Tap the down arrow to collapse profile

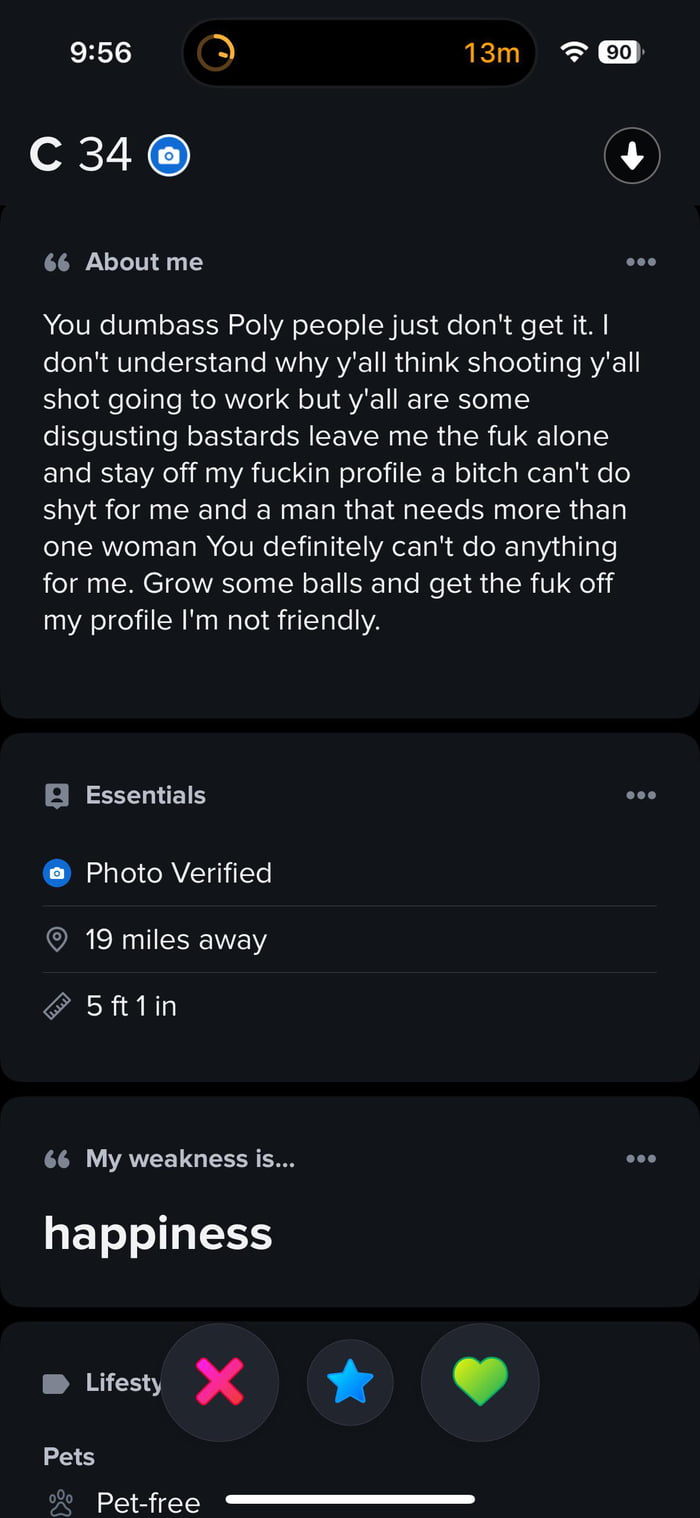coord(632,156)
